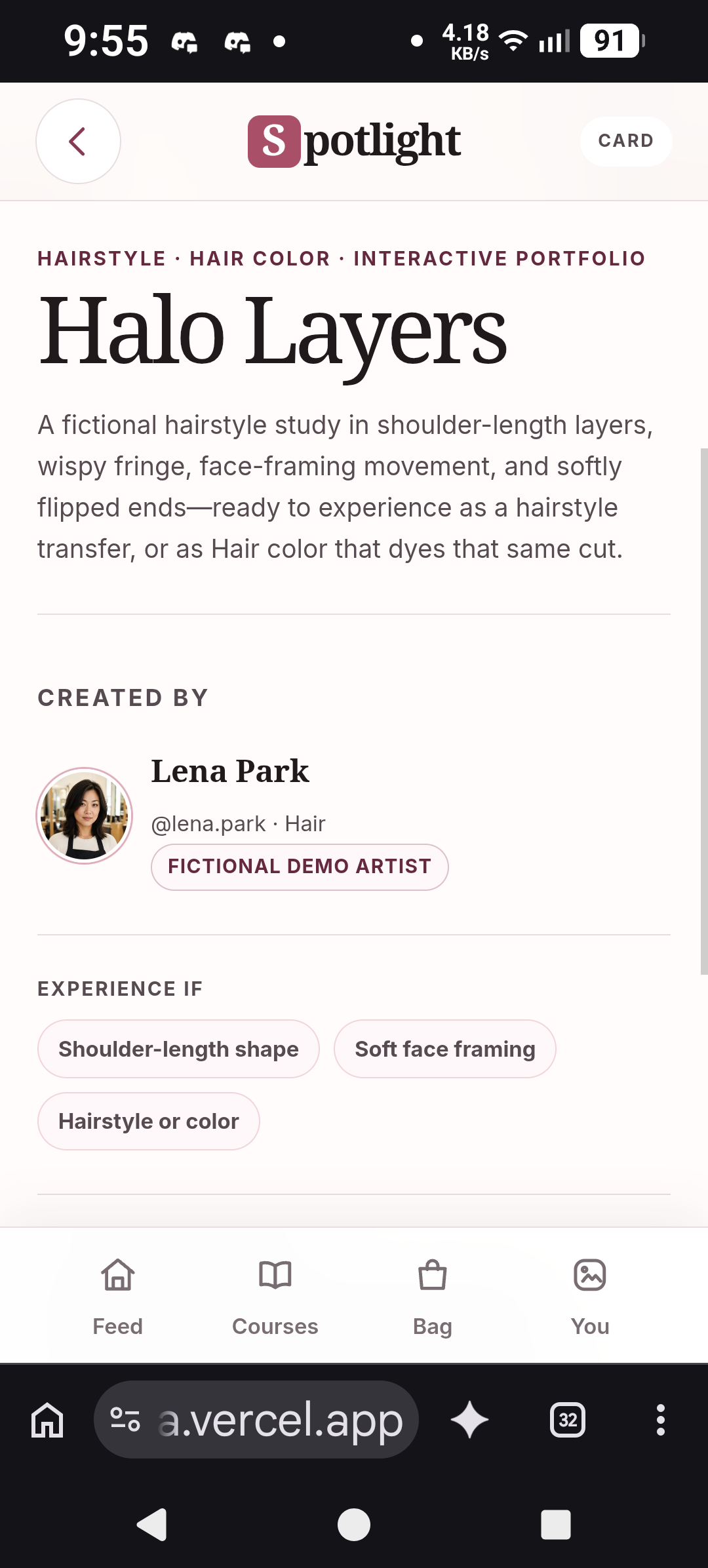The image size is (708, 1568).
Task: Select the Soft face framing chip
Action: click(445, 1049)
